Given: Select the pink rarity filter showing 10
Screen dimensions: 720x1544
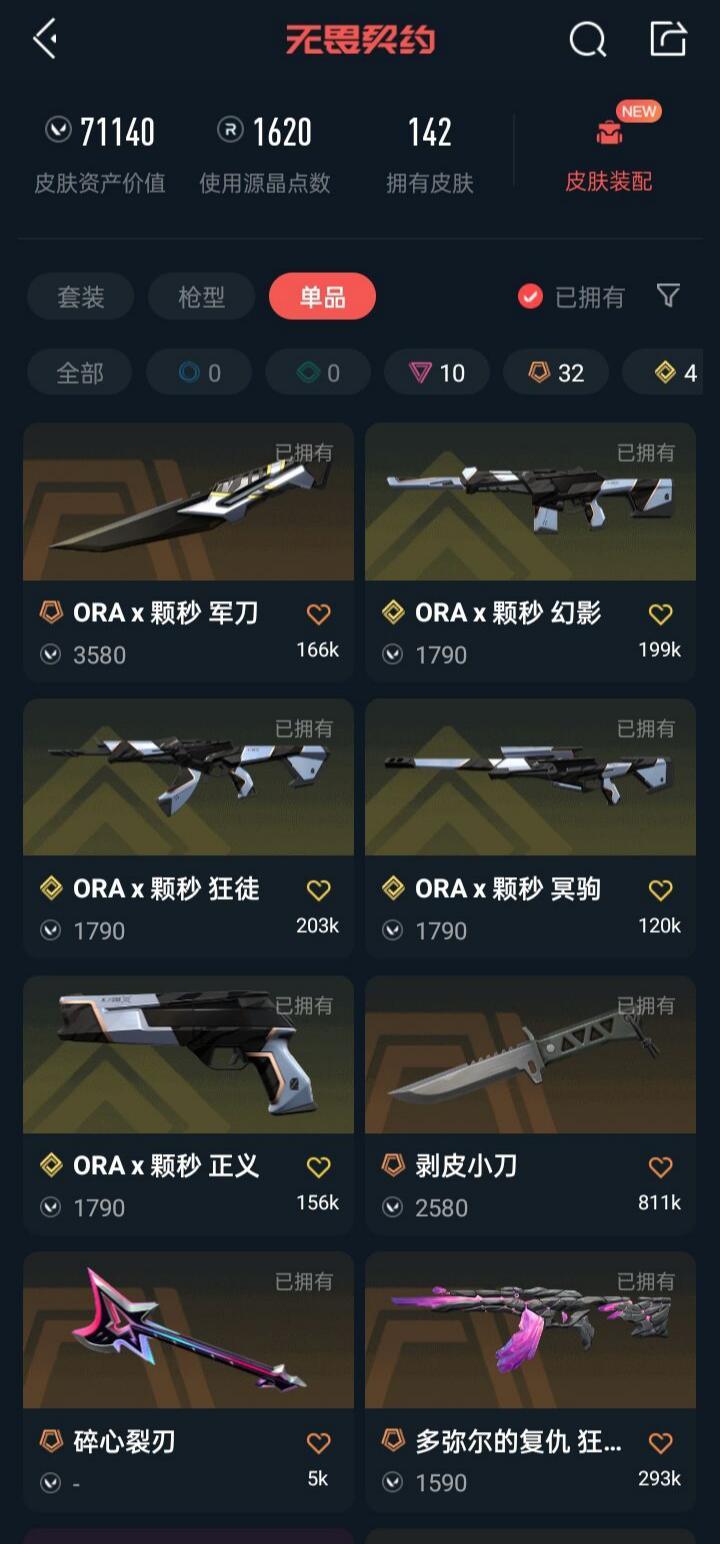Looking at the screenshot, I should pos(436,372).
